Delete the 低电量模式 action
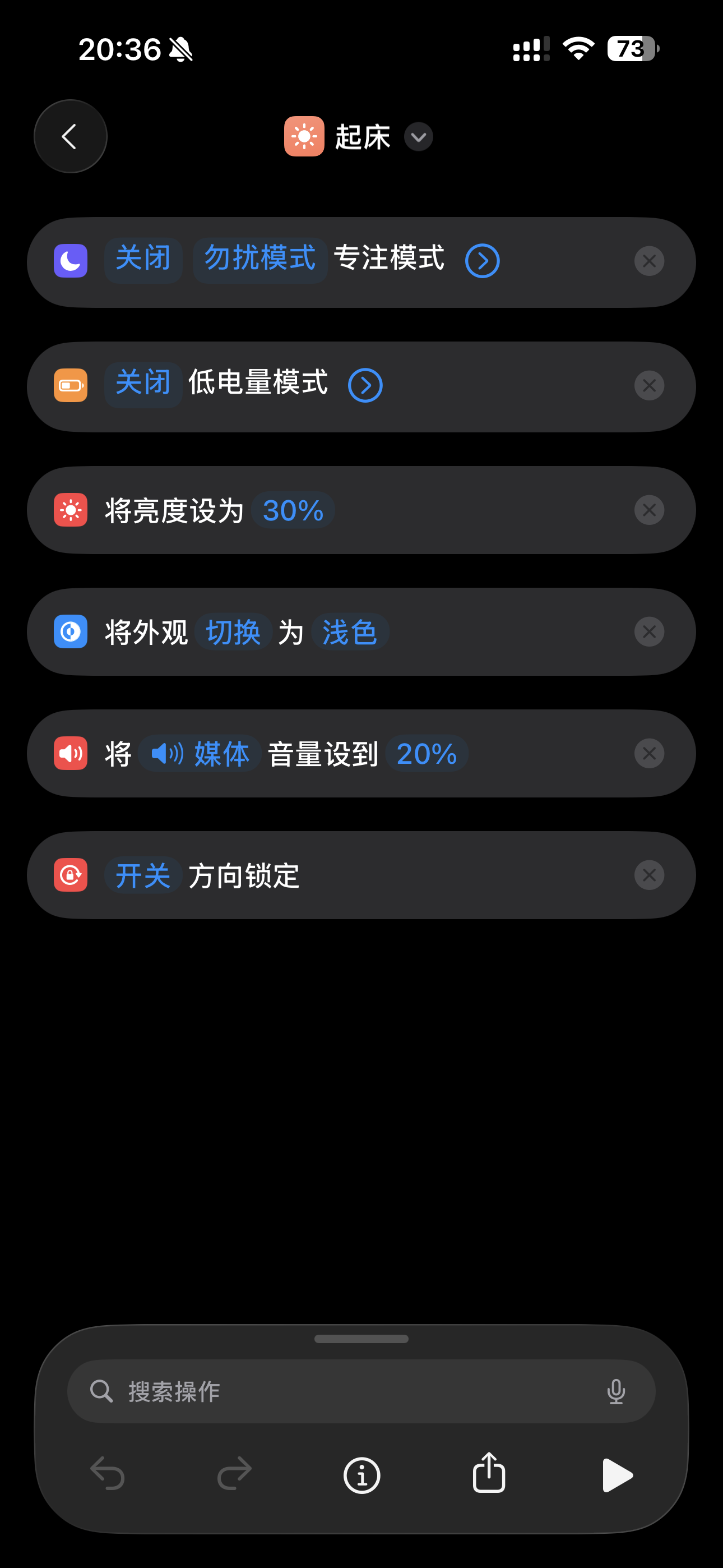This screenshot has width=723, height=1568. click(x=650, y=385)
